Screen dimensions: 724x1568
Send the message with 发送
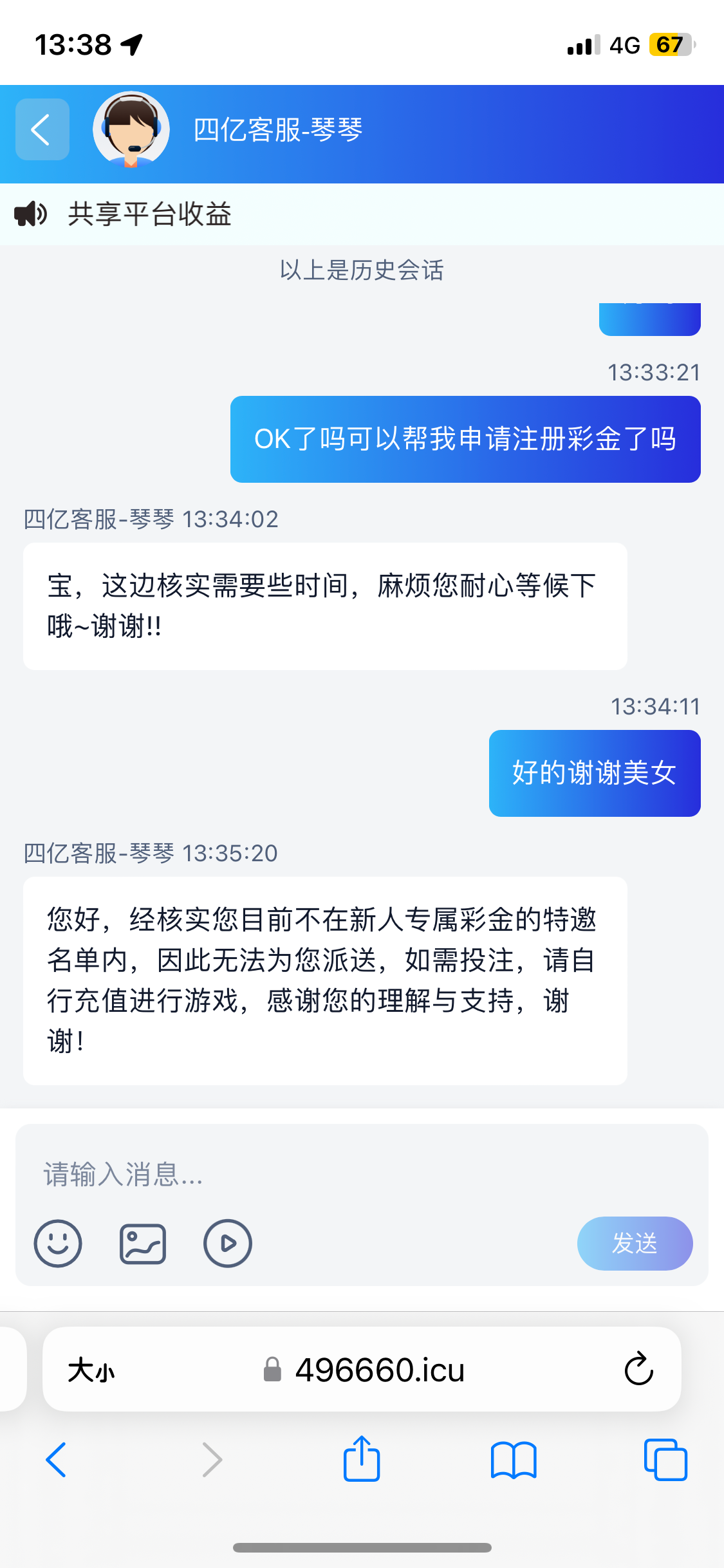(x=634, y=1244)
